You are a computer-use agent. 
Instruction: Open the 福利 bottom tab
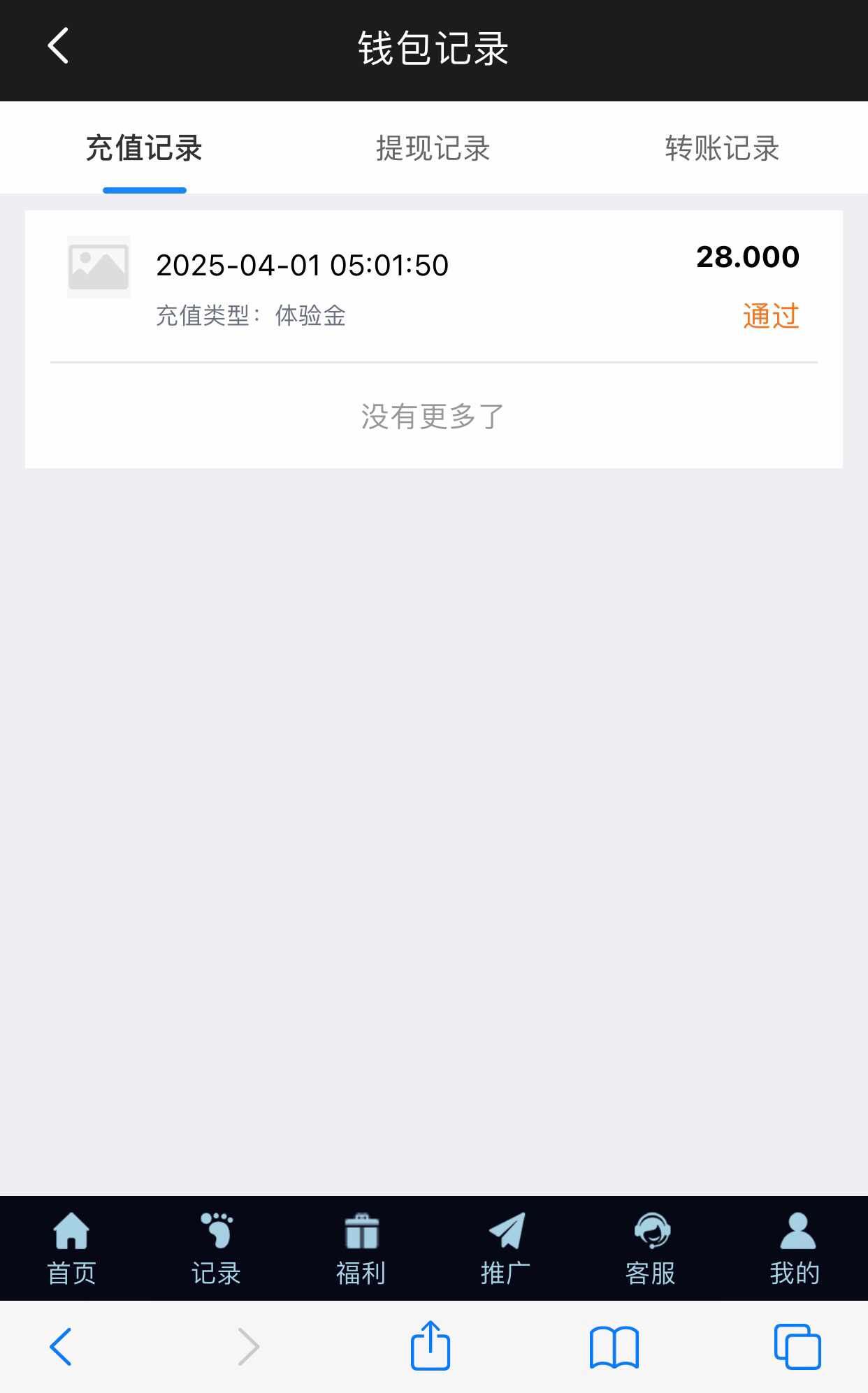(x=361, y=1249)
